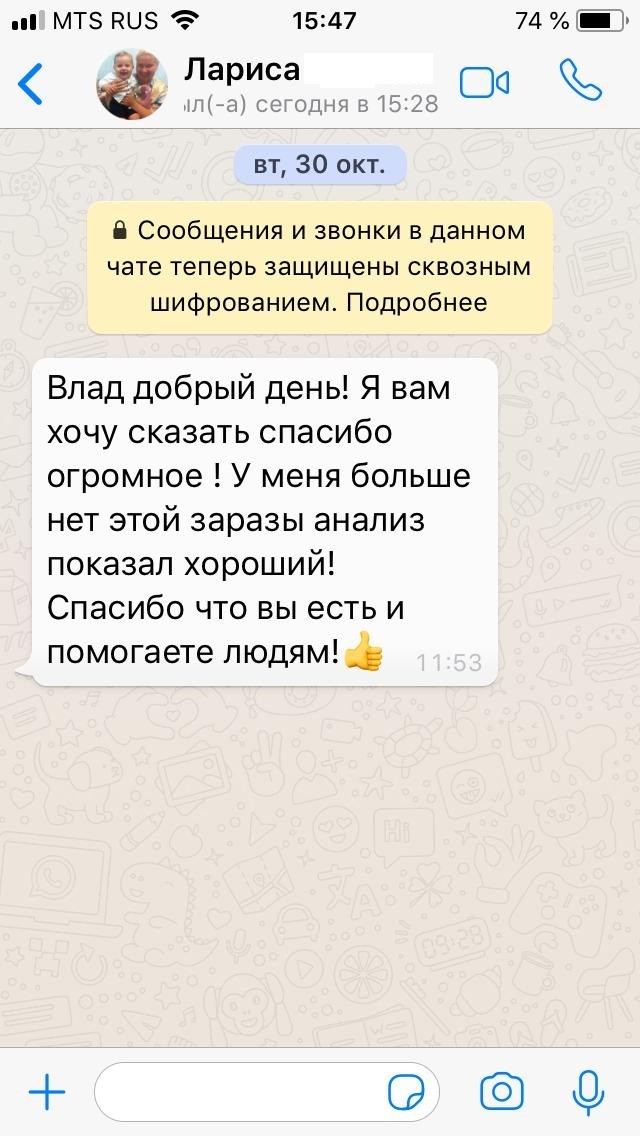Open the camera to take photo
640x1136 pixels.
click(x=502, y=1092)
